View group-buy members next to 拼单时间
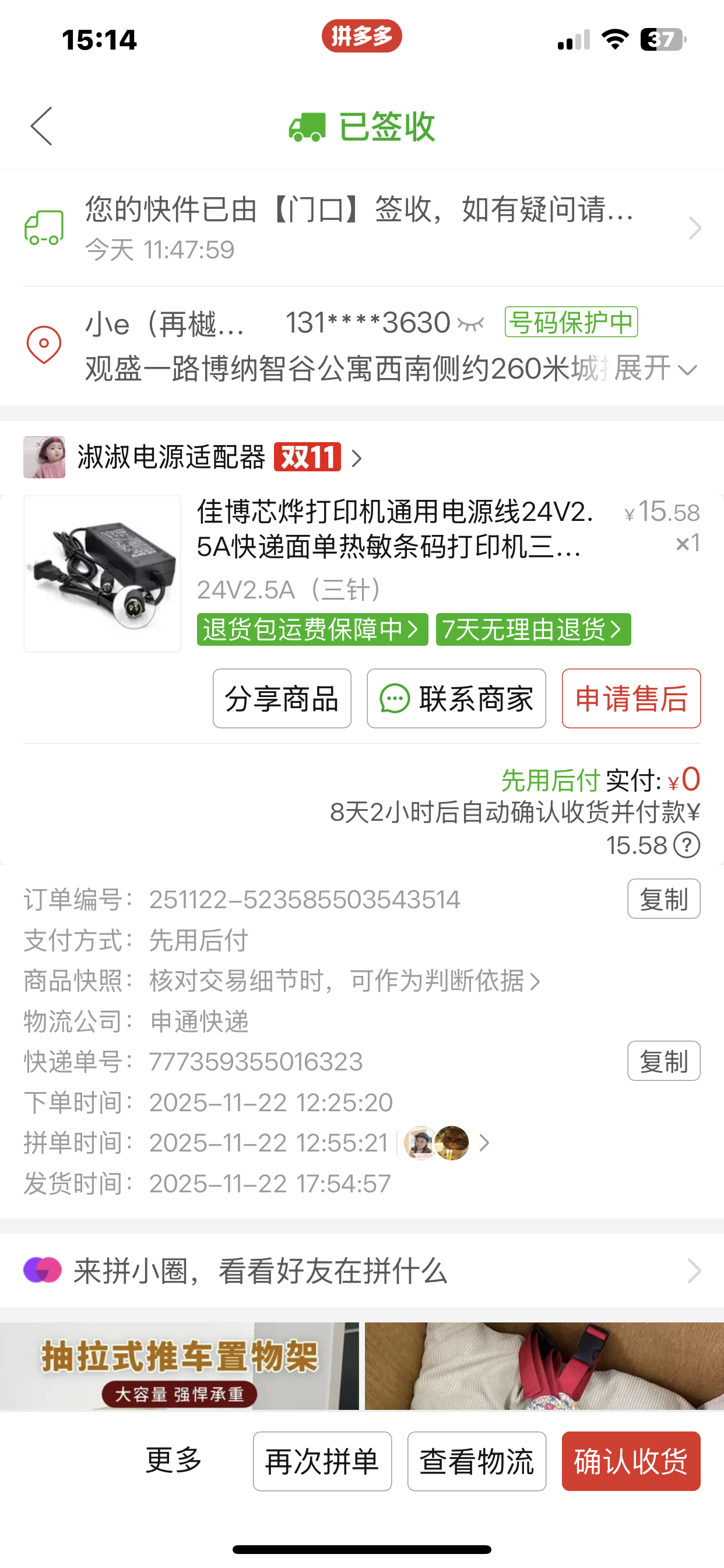This screenshot has height=1568, width=724. tap(447, 1143)
